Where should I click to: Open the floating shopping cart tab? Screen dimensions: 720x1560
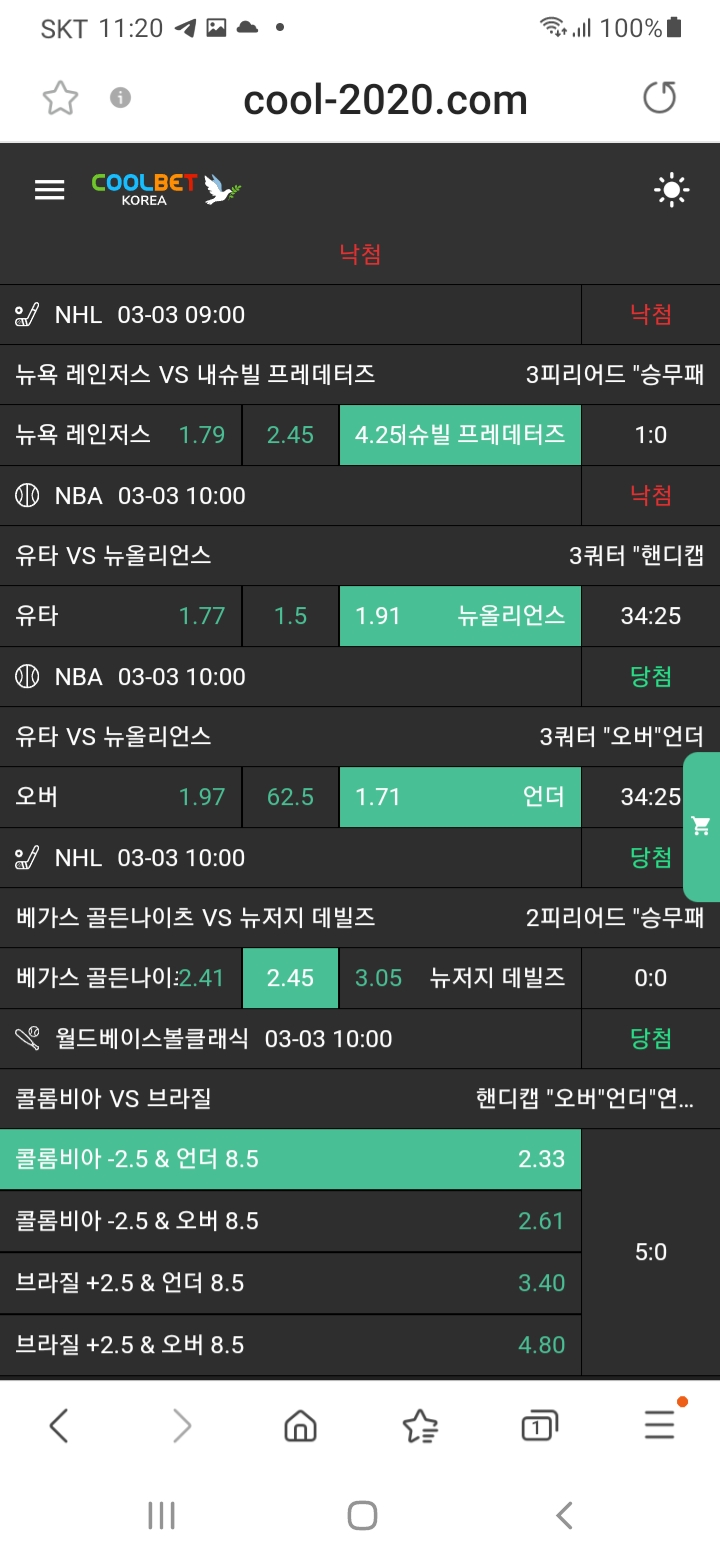[701, 826]
